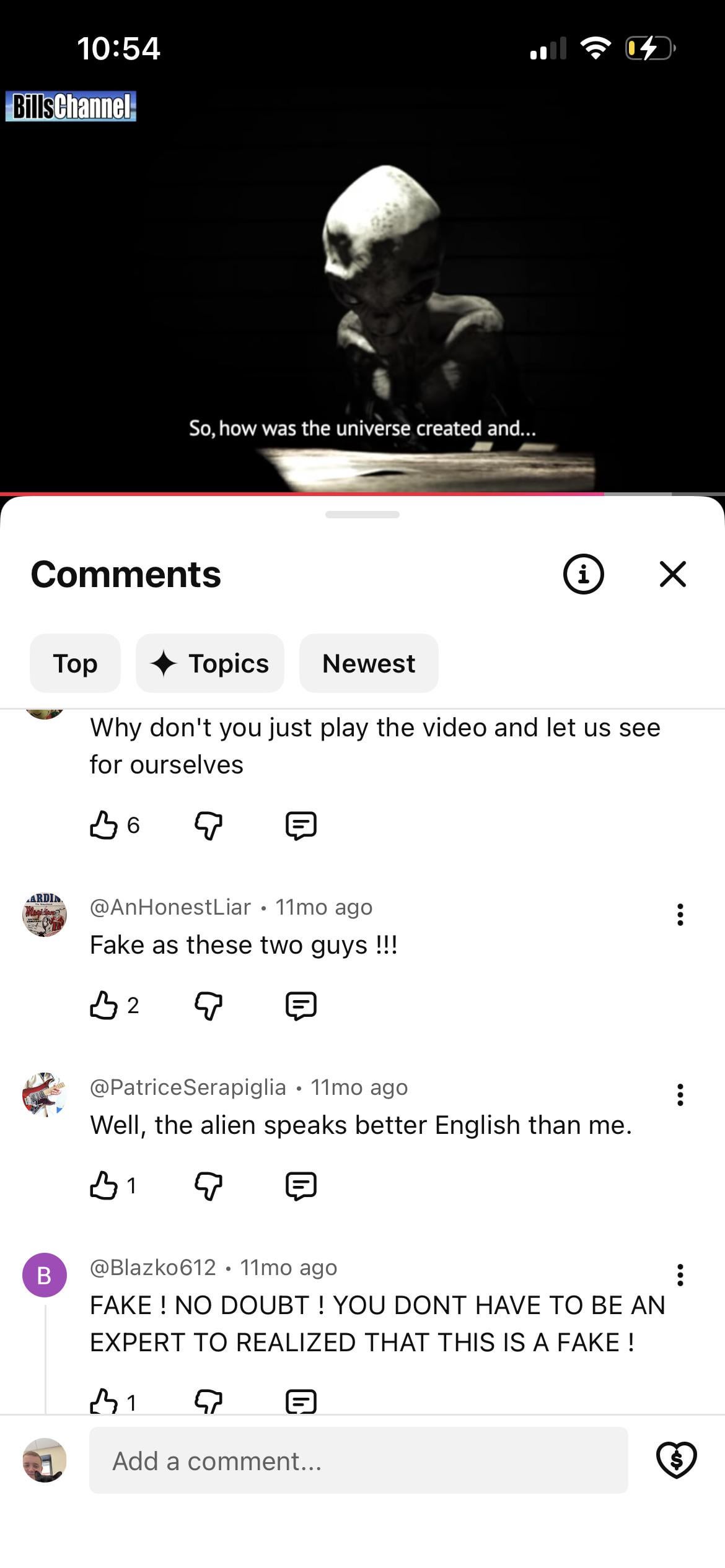Image resolution: width=725 pixels, height=1568 pixels.
Task: Switch to the Topics chip
Action: pyautogui.click(x=210, y=663)
